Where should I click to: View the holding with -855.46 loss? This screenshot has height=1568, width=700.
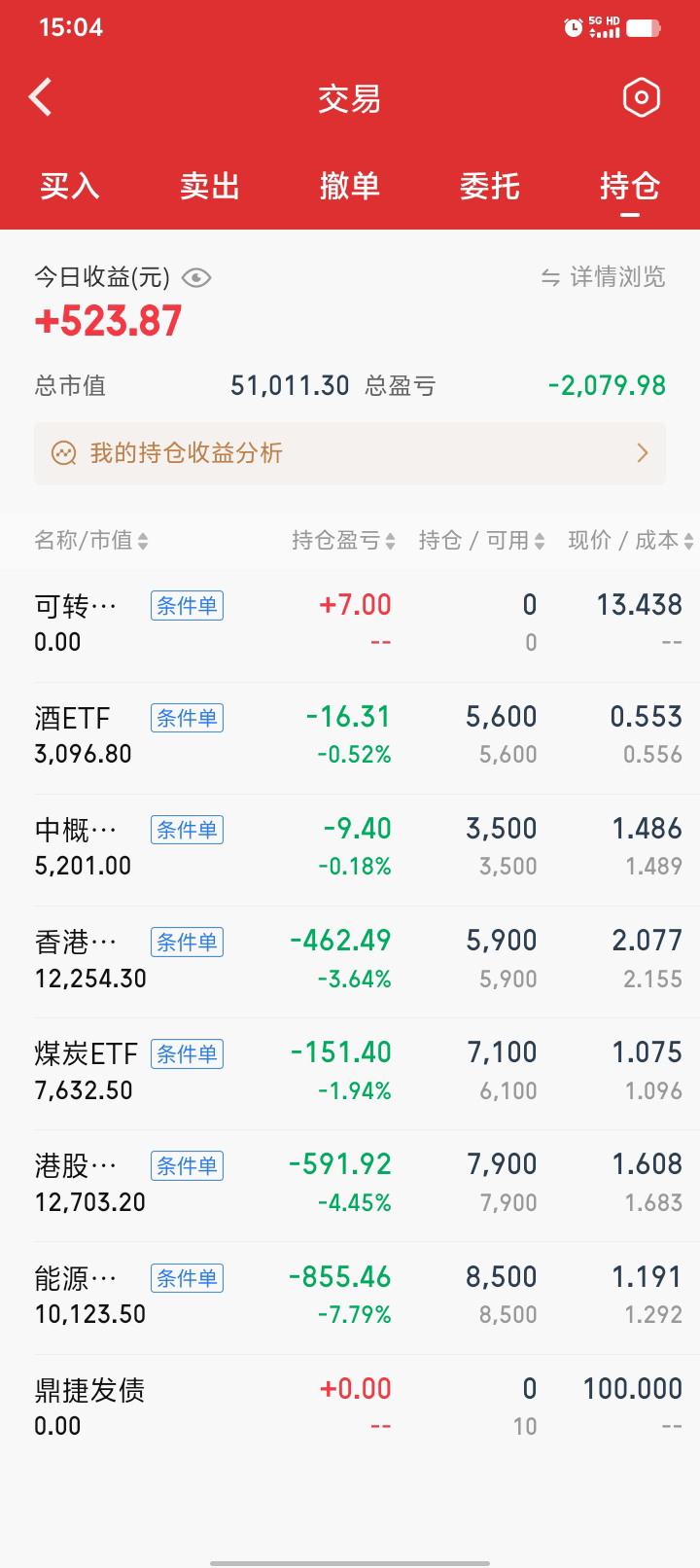tap(350, 1296)
